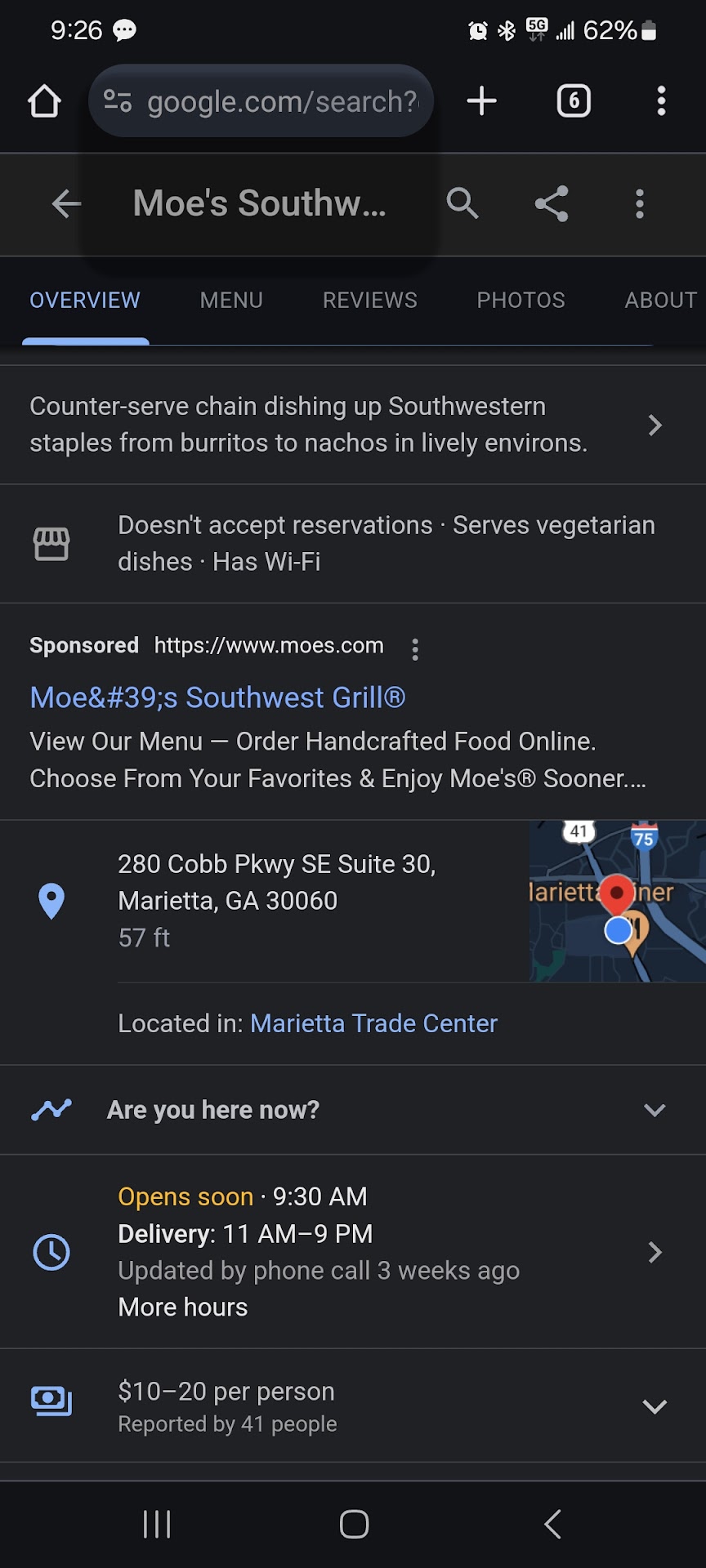This screenshot has width=706, height=1568.
Task: Expand the $10–20 per person details
Action: click(655, 1406)
